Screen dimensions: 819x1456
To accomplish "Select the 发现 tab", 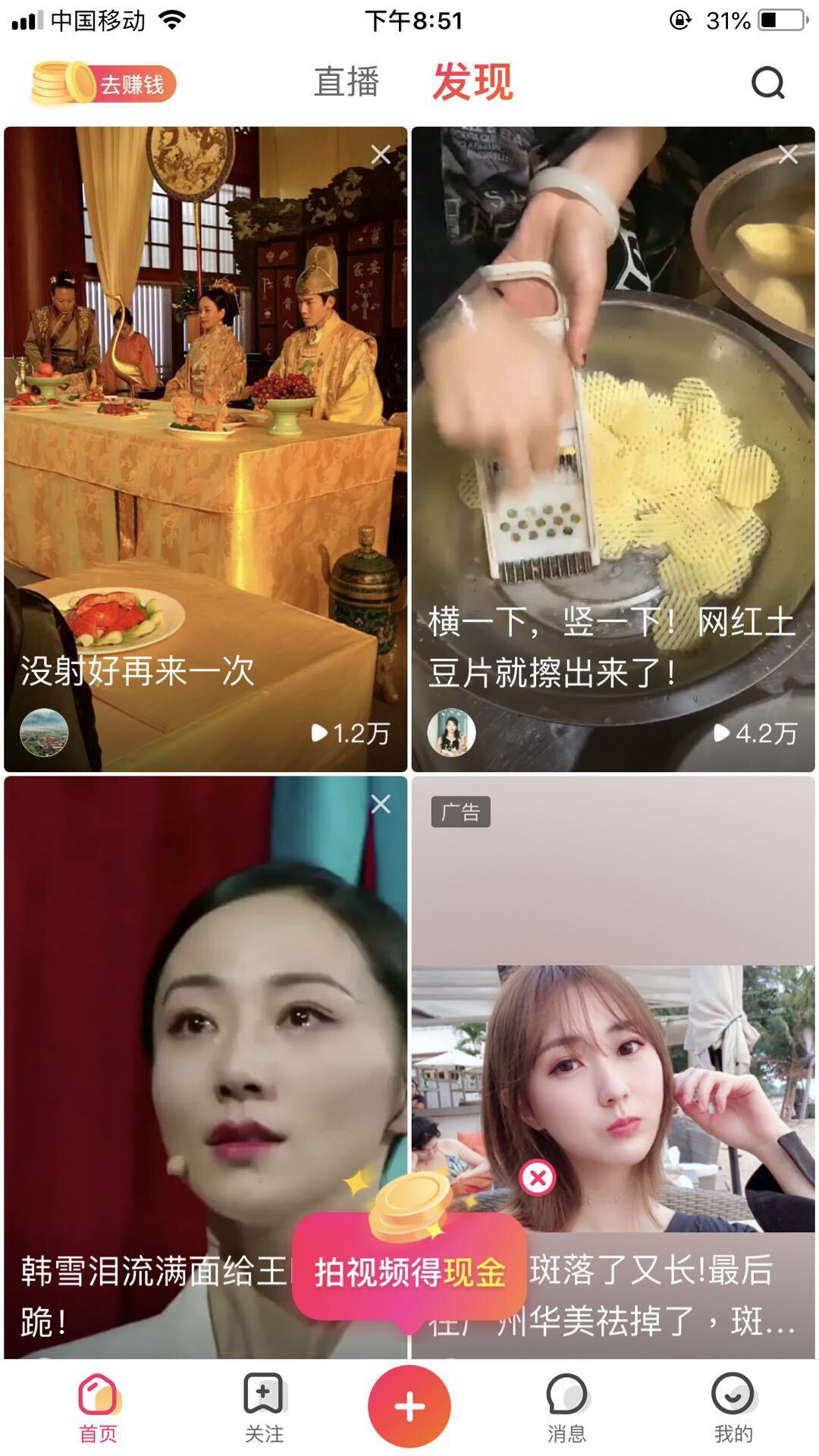I will coord(472,82).
